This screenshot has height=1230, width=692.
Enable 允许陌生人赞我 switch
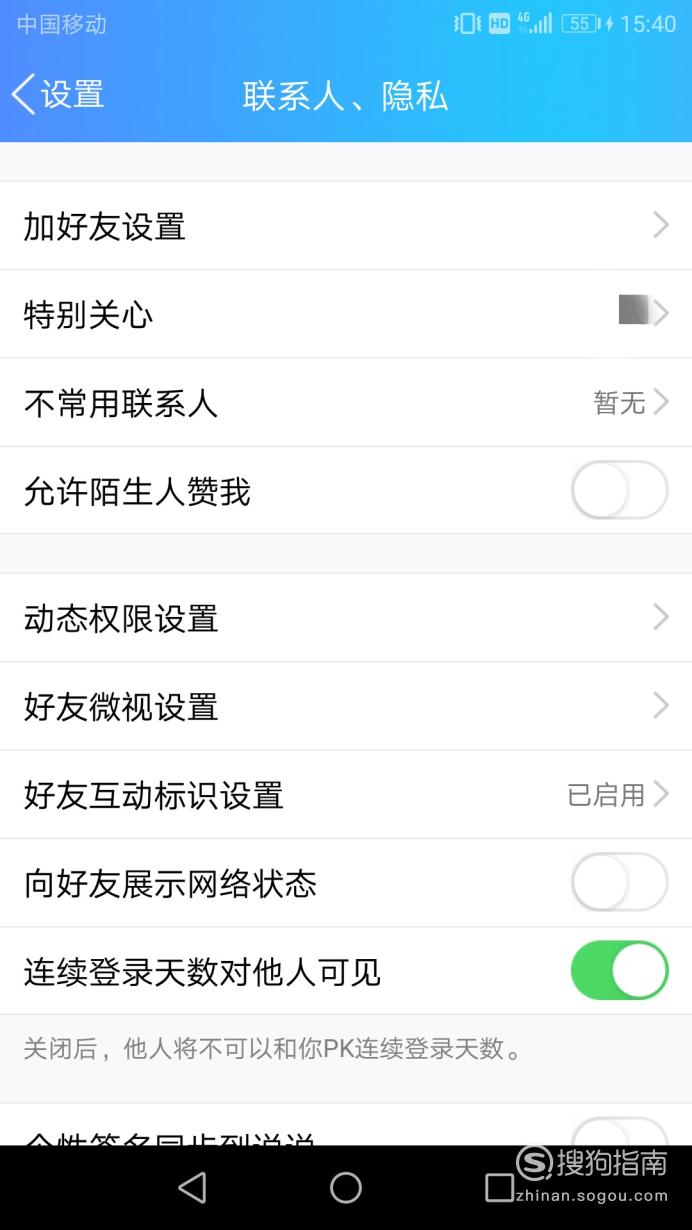(x=619, y=490)
